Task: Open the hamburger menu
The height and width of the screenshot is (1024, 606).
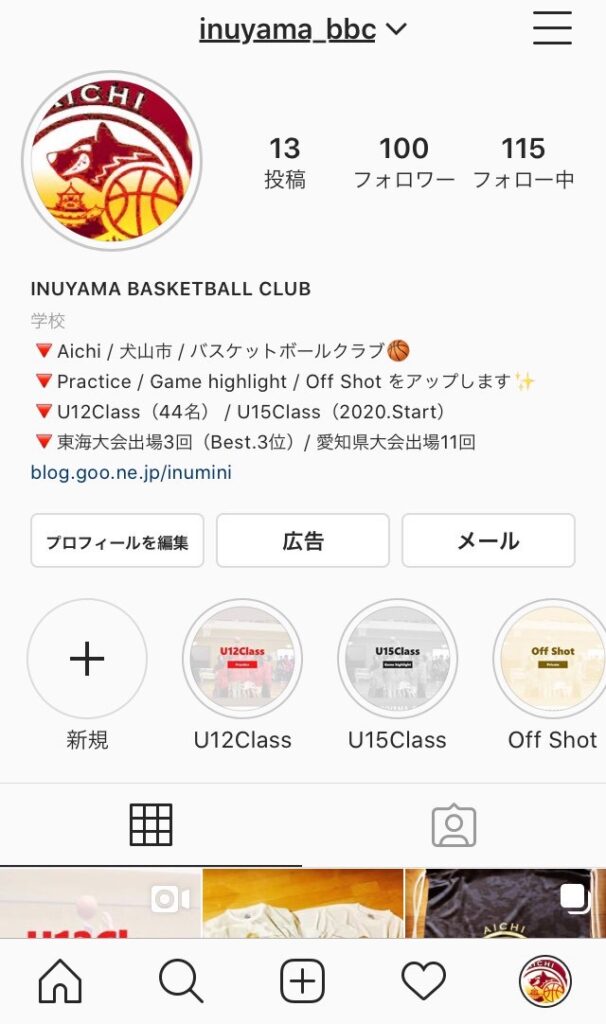Action: coord(552,29)
